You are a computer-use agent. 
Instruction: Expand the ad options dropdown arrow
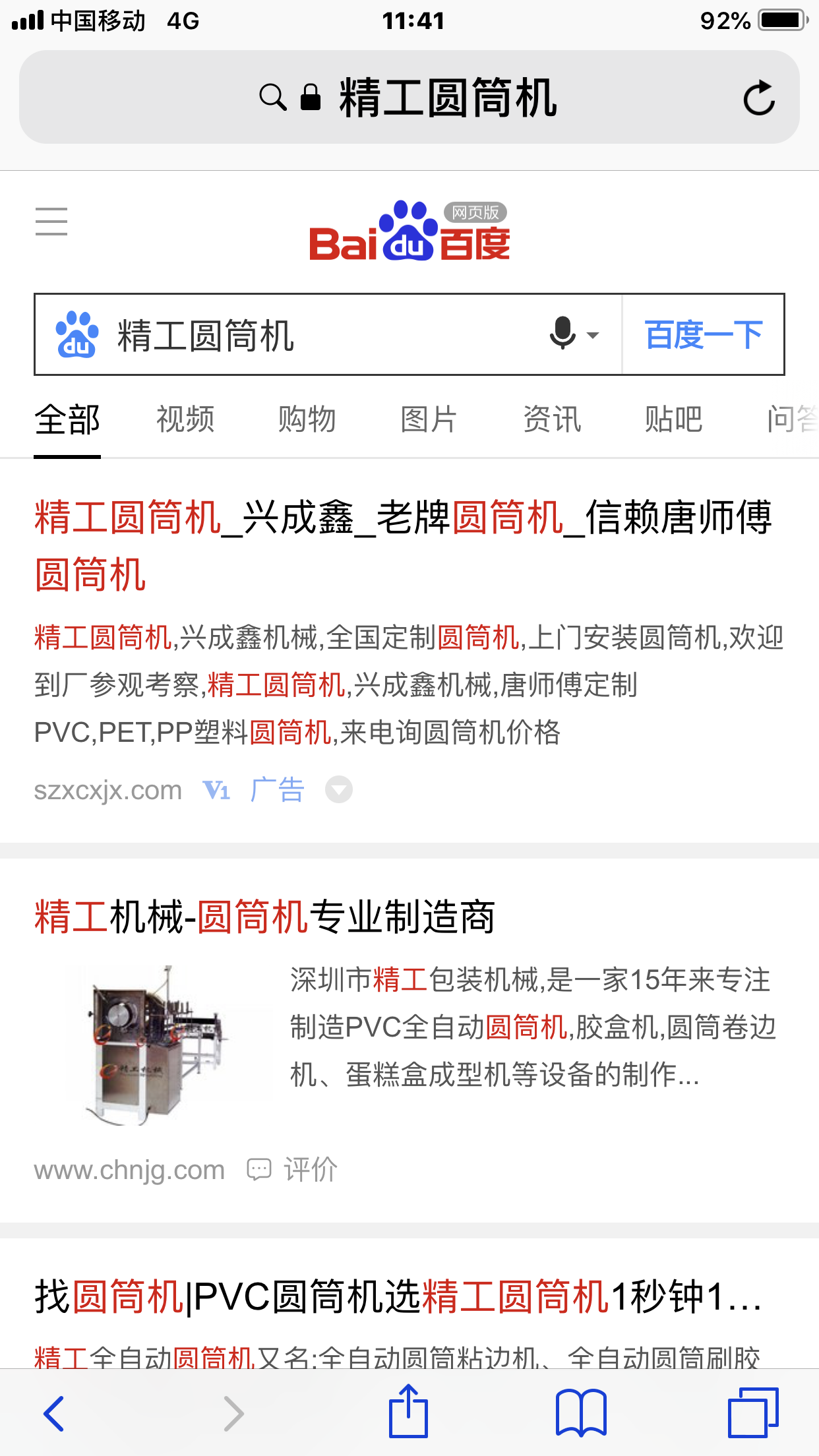pyautogui.click(x=339, y=789)
